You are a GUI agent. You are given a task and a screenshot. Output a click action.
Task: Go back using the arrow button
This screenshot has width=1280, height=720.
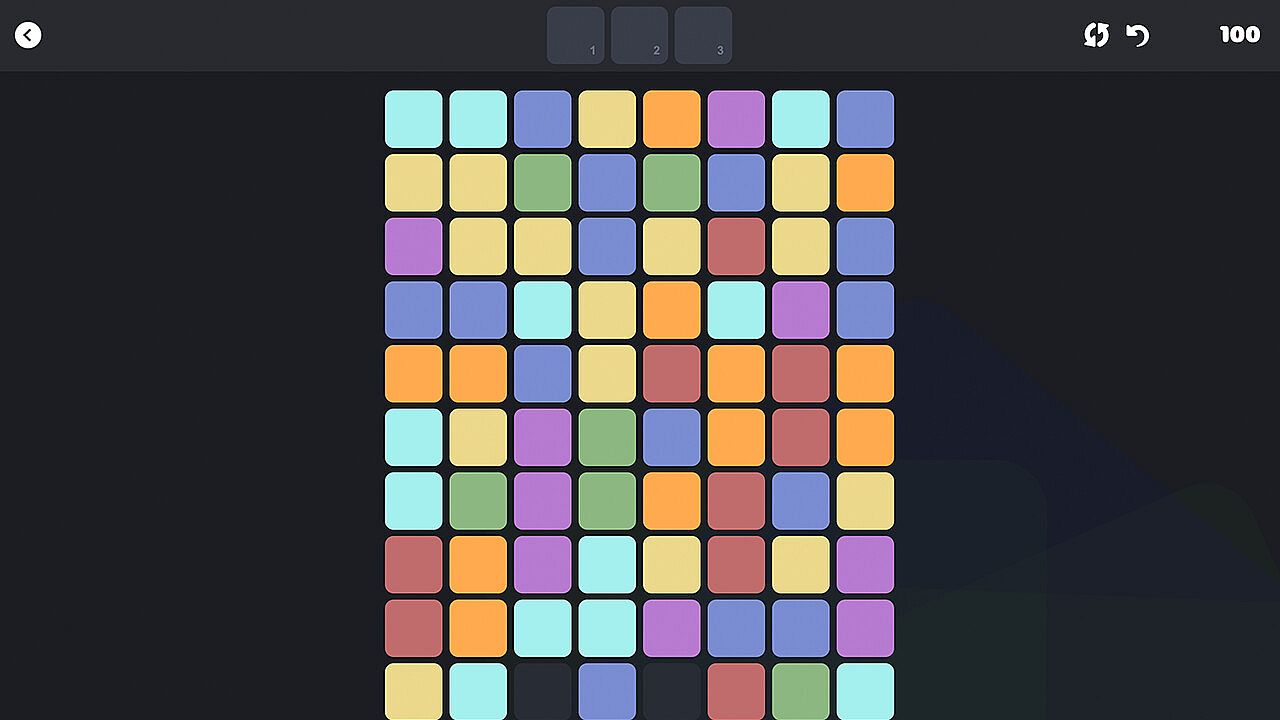tap(28, 35)
